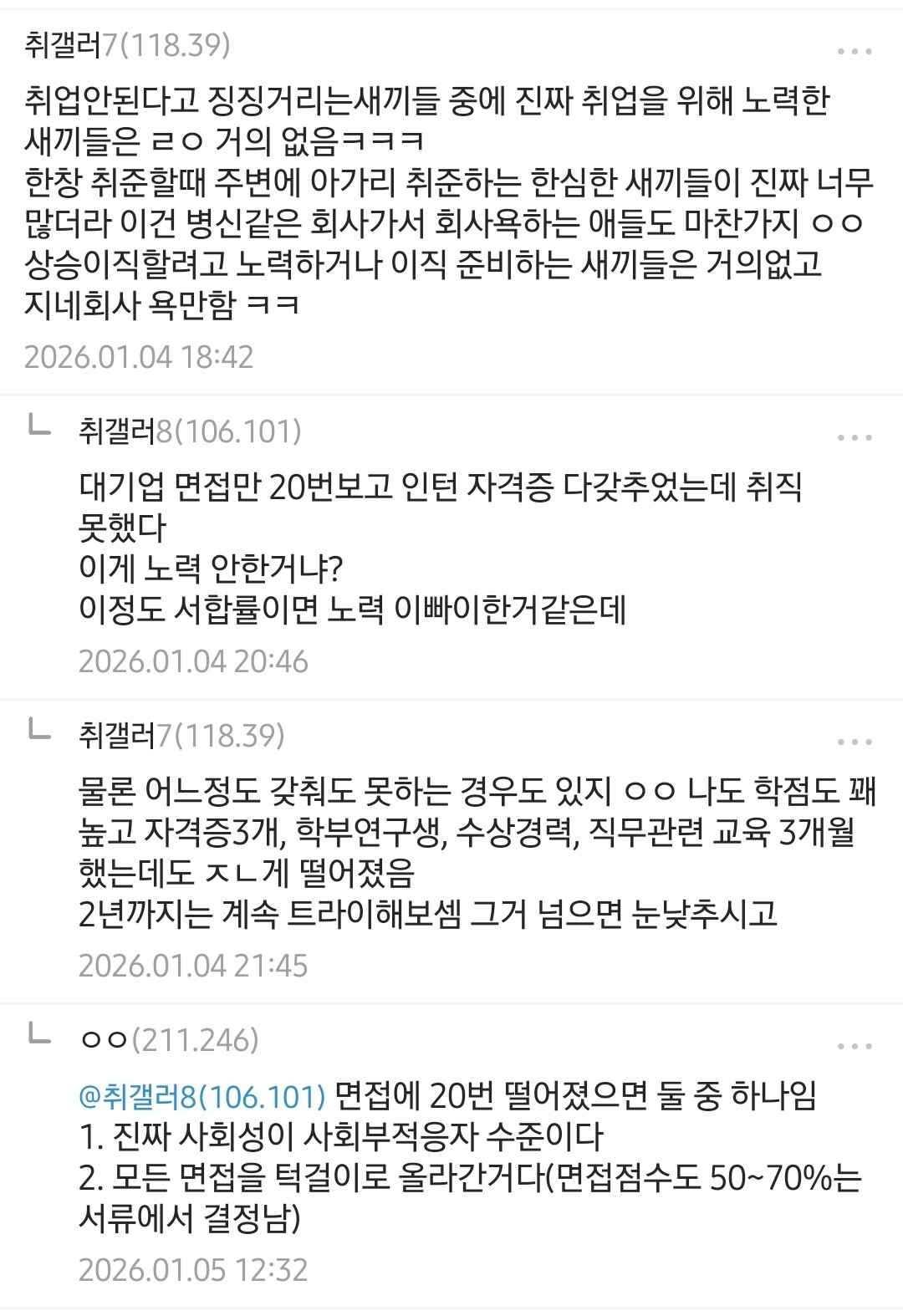Open more options on 취갤러8's 20:46 reply
The width and height of the screenshot is (903, 1316).
coord(854,438)
